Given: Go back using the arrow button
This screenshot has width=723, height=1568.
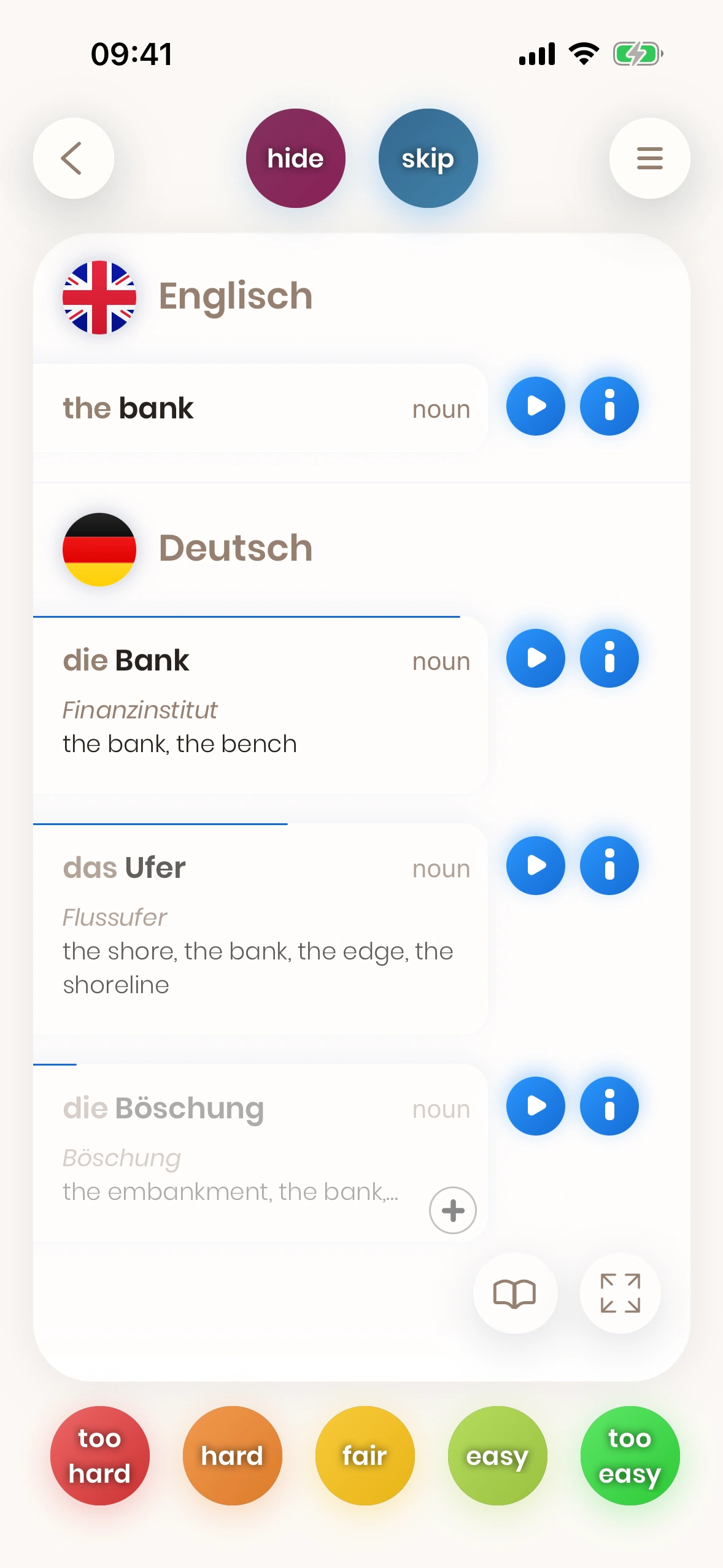Looking at the screenshot, I should pos(73,158).
